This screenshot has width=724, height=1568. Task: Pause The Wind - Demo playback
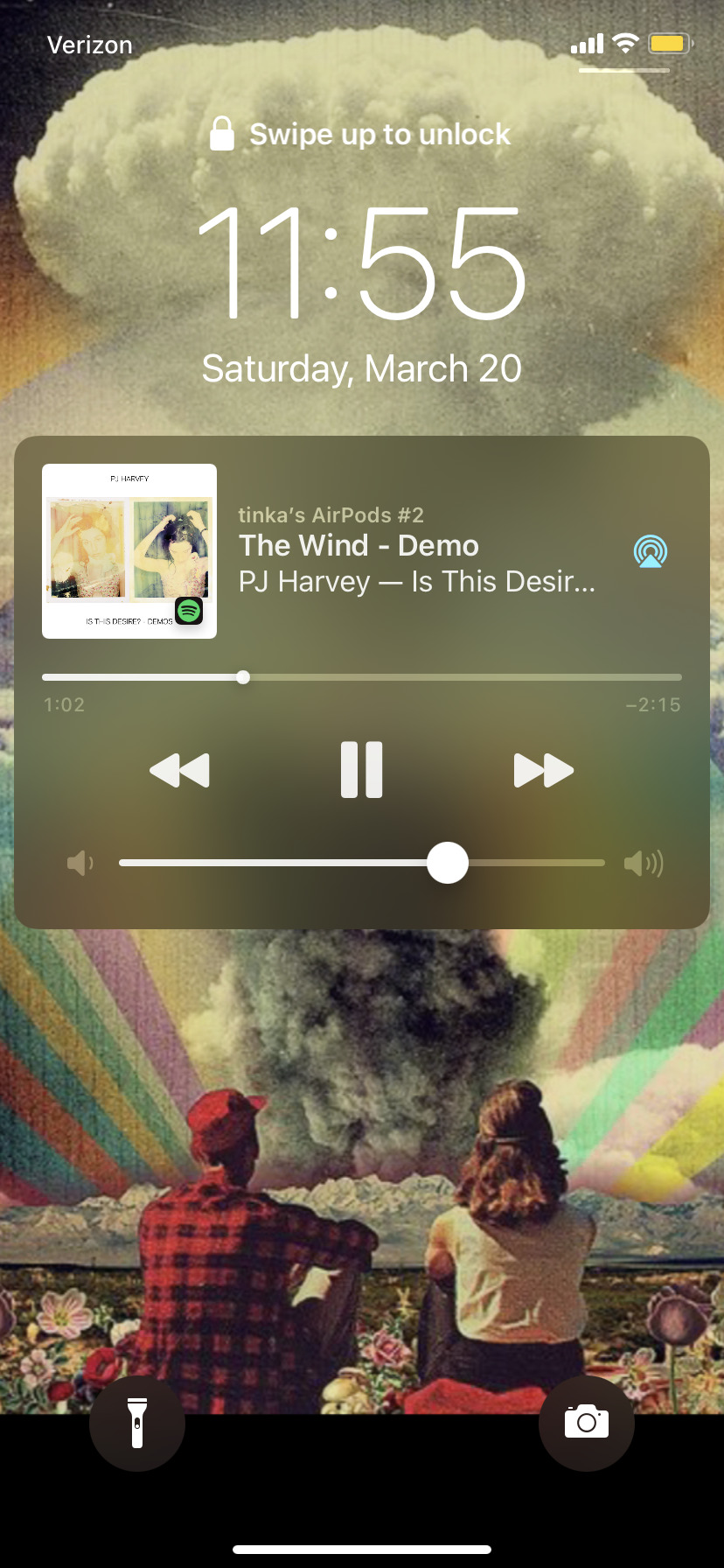[361, 770]
